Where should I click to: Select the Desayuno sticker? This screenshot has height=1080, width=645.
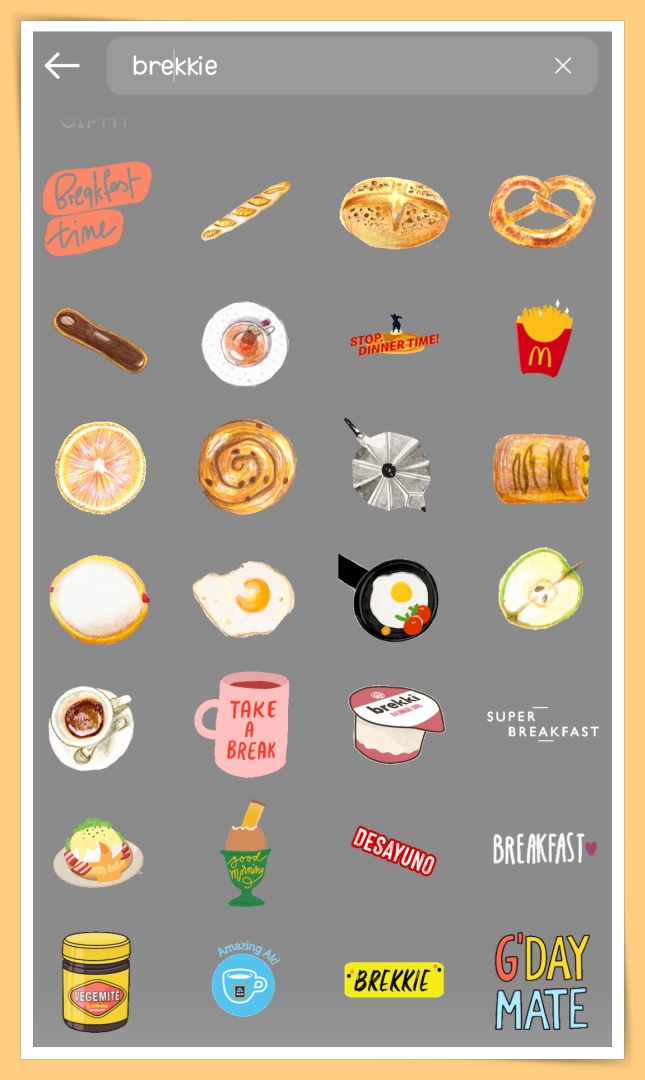coord(394,851)
